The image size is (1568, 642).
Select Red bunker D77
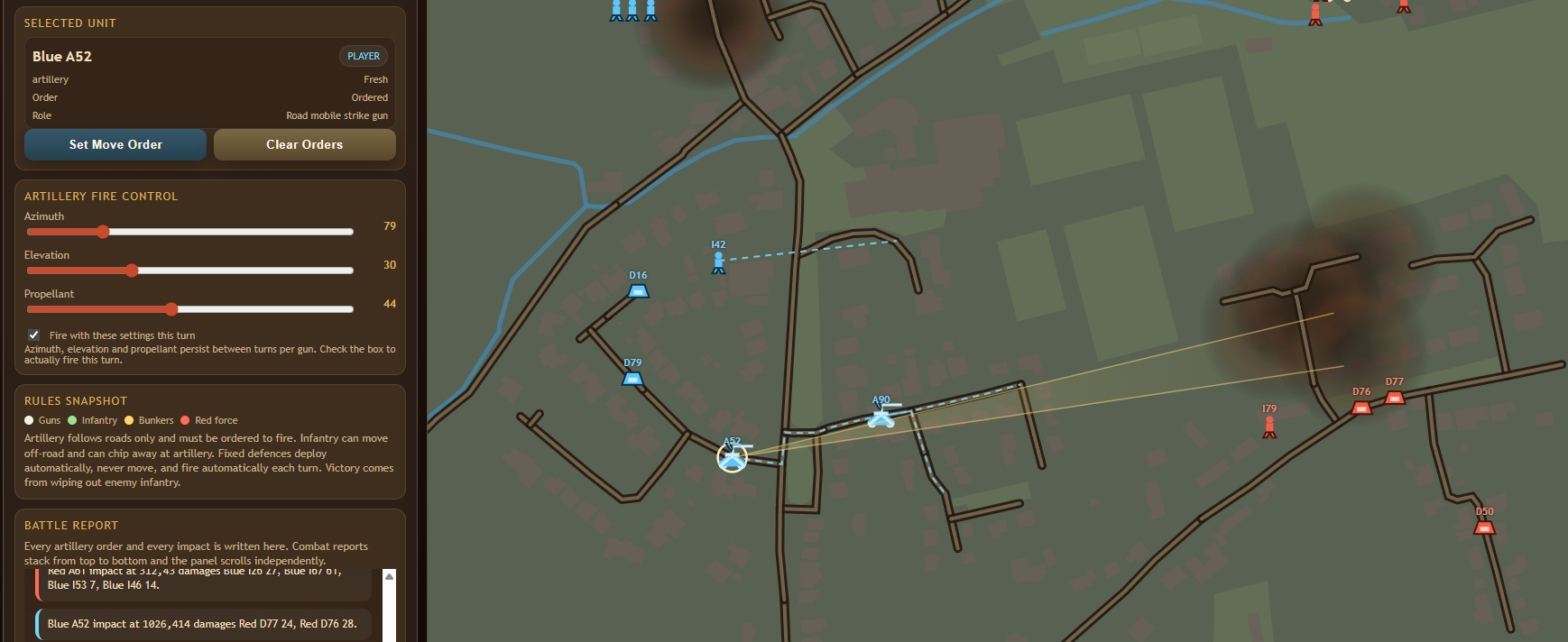[1395, 397]
